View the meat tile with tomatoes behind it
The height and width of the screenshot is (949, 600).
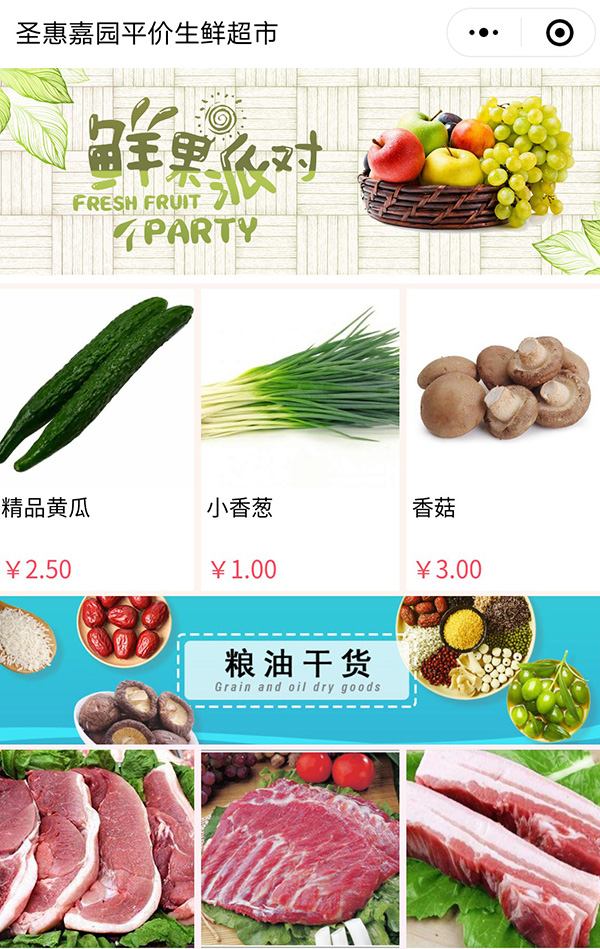click(x=300, y=848)
